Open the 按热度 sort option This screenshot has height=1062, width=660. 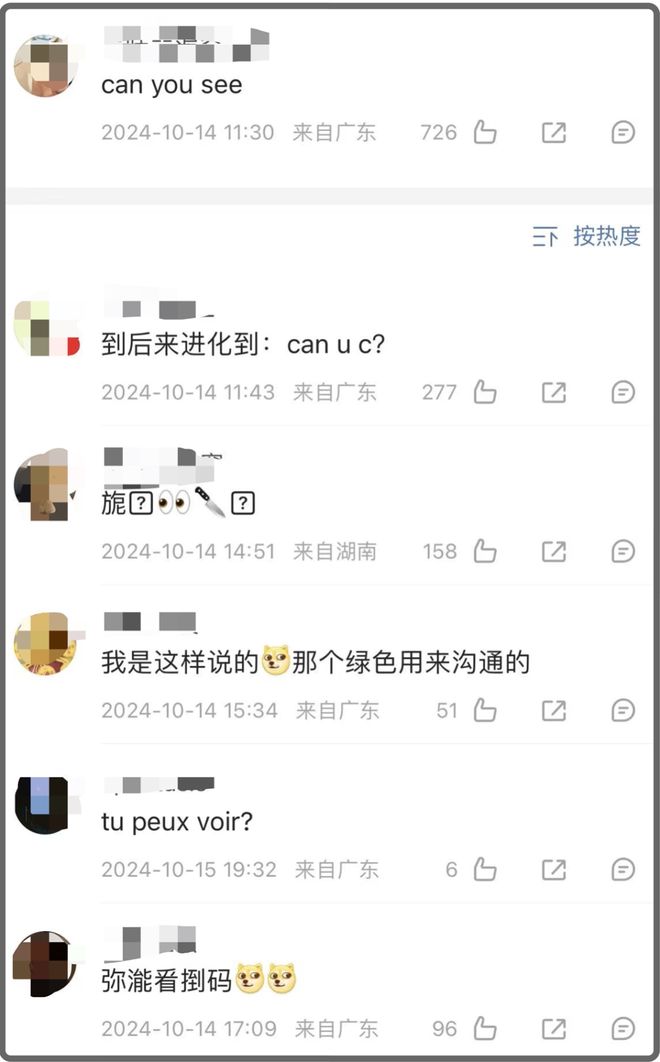[587, 236]
